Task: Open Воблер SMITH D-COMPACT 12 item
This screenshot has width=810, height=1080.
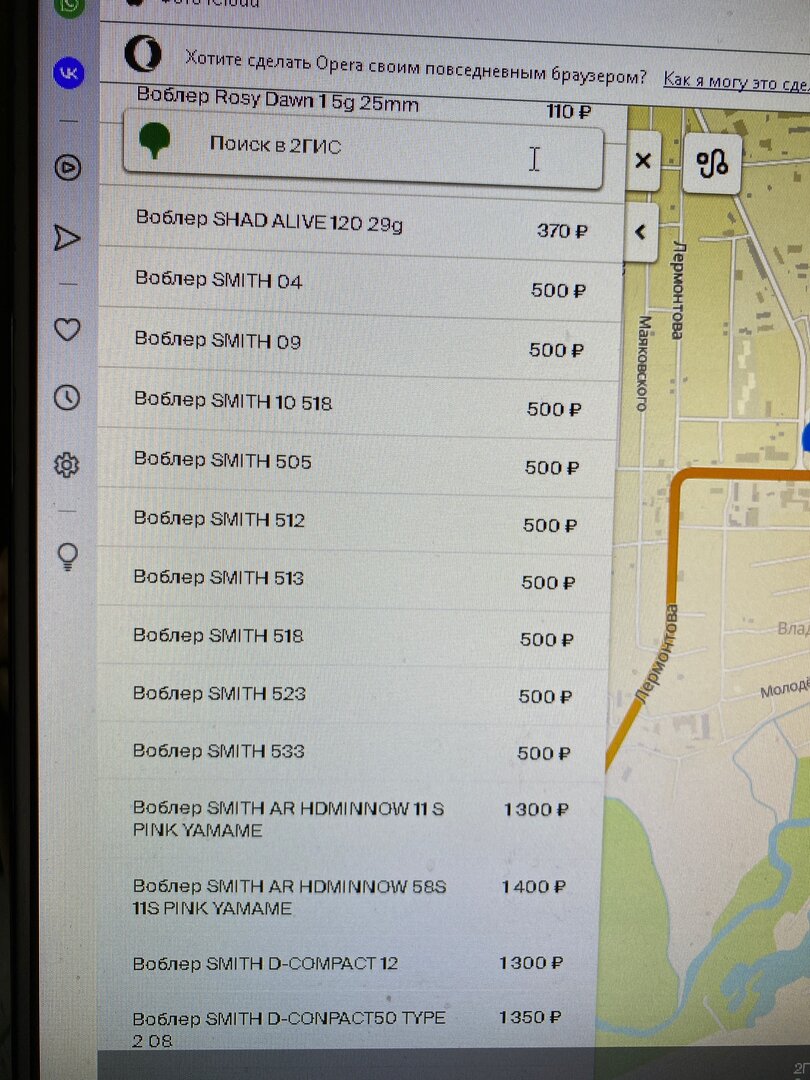Action: point(347,963)
